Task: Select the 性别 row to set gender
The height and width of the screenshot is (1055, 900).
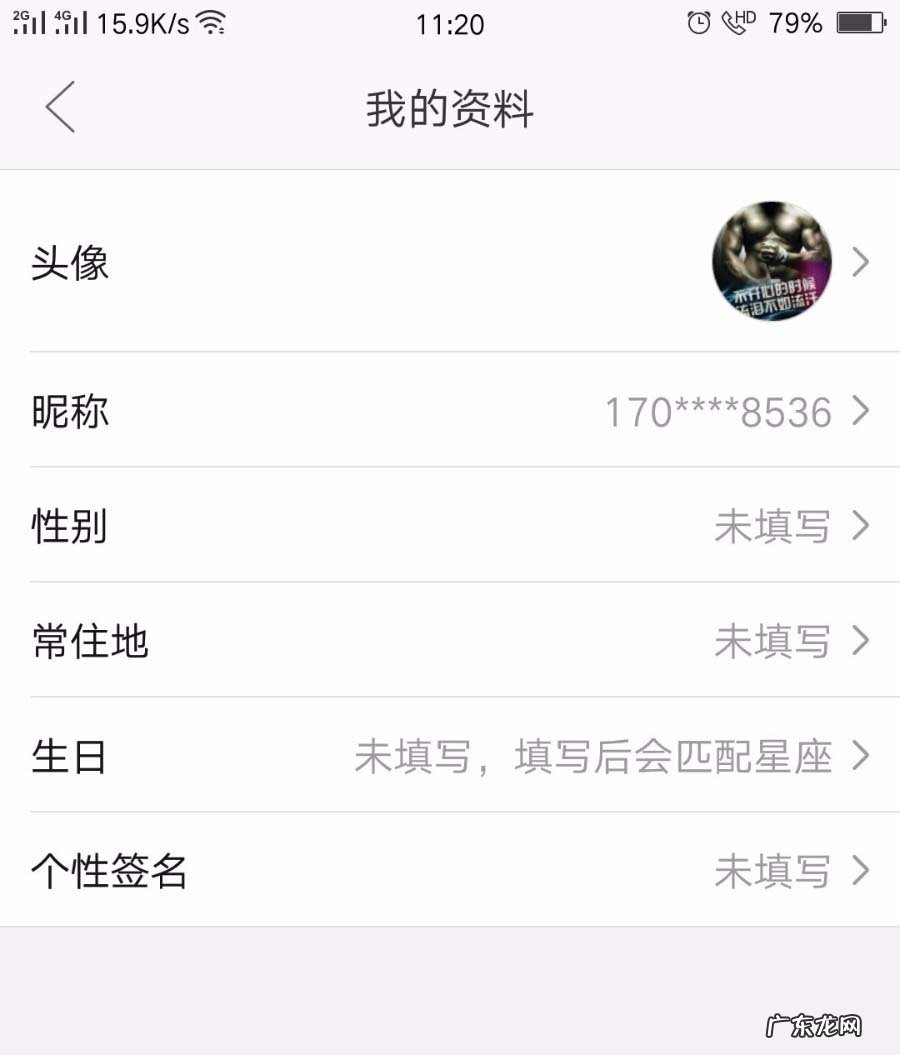Action: click(450, 527)
